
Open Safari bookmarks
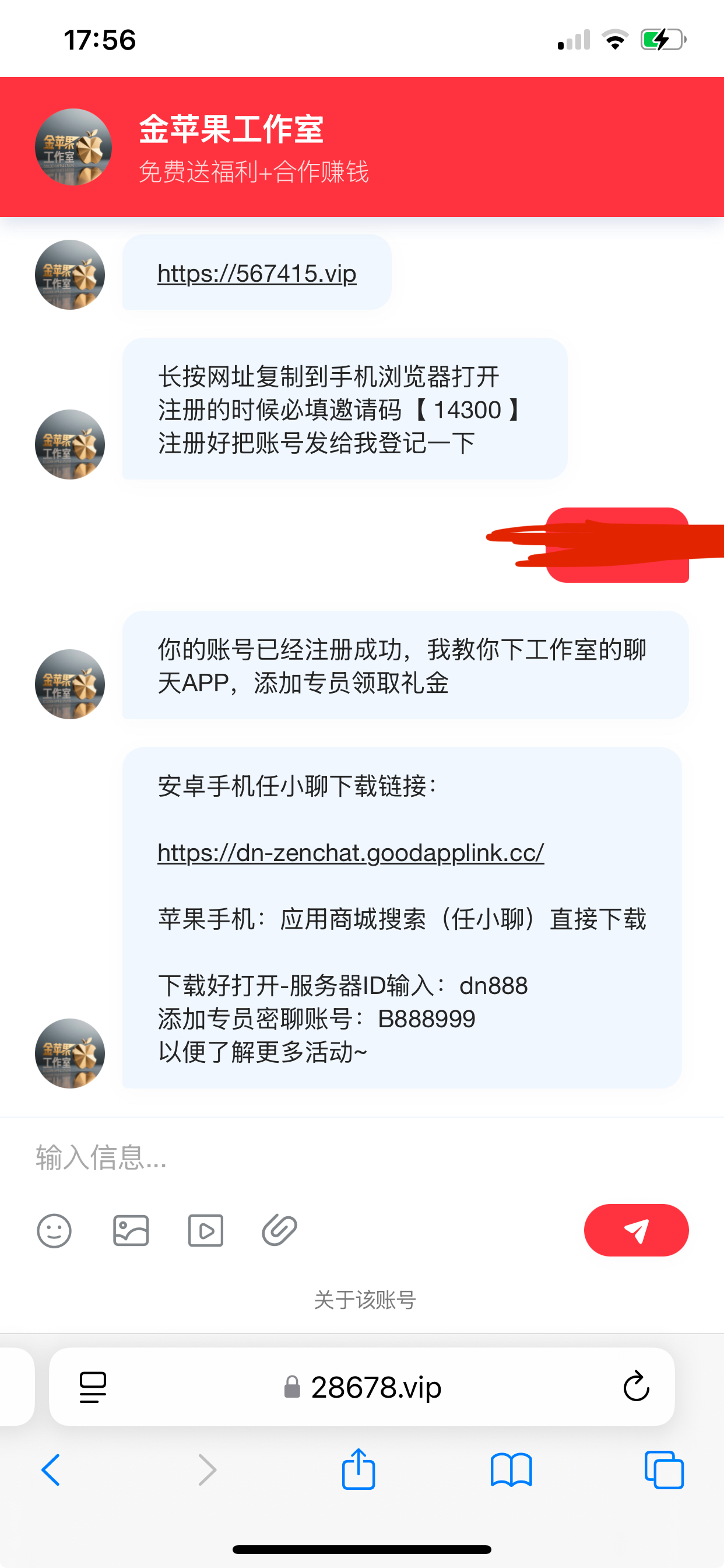[512, 1470]
